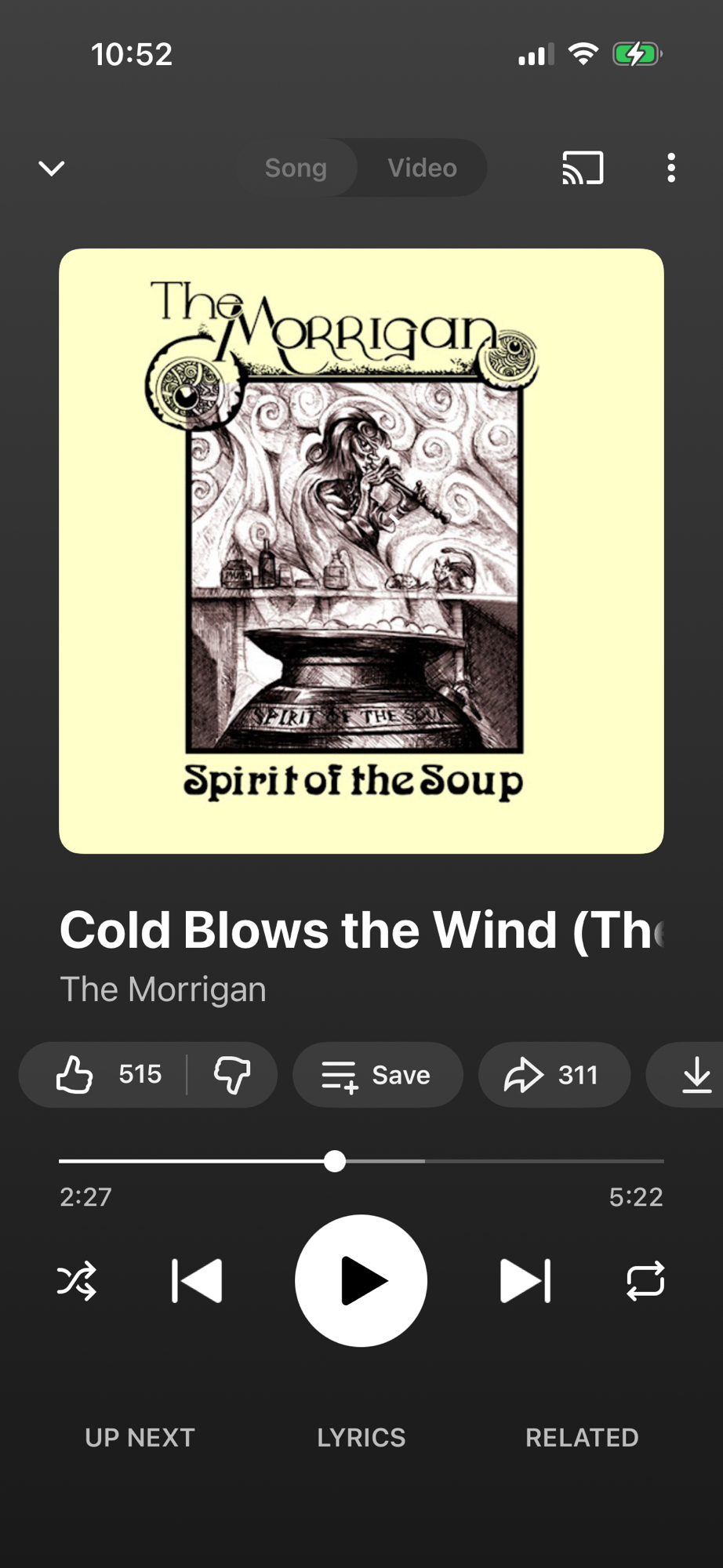Toggle repeat mode
723x1568 pixels.
point(645,1280)
